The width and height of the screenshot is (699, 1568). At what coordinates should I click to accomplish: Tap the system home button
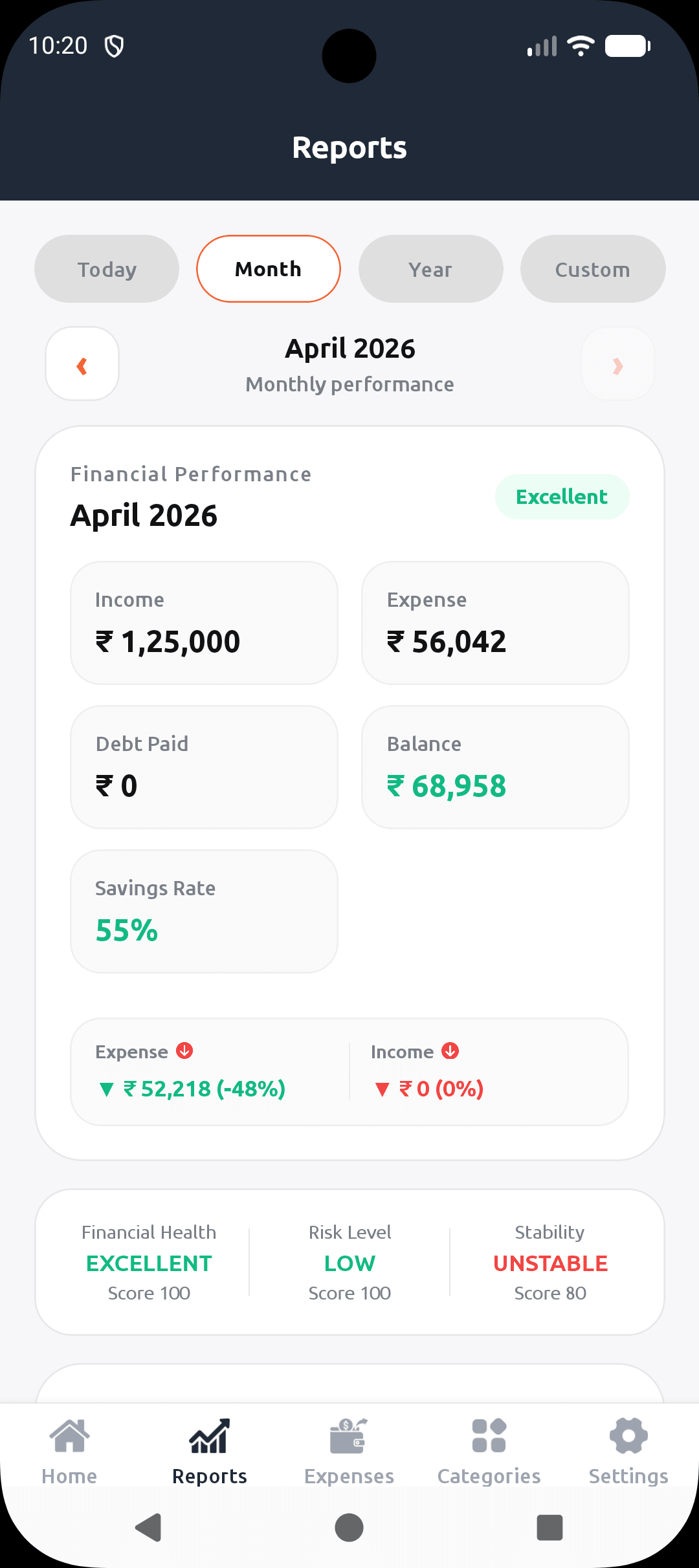[x=349, y=1528]
